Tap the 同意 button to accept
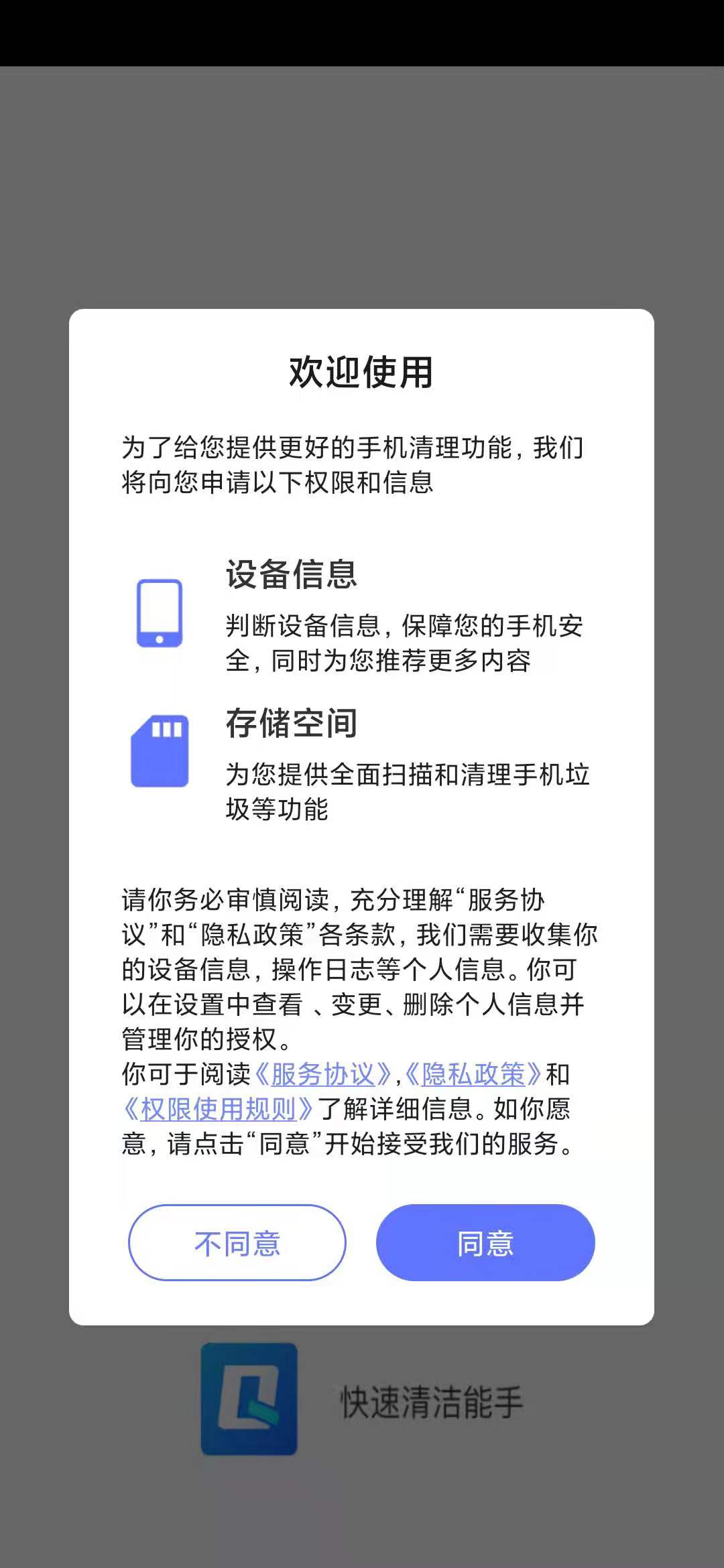Image resolution: width=724 pixels, height=1568 pixels. 485,1243
